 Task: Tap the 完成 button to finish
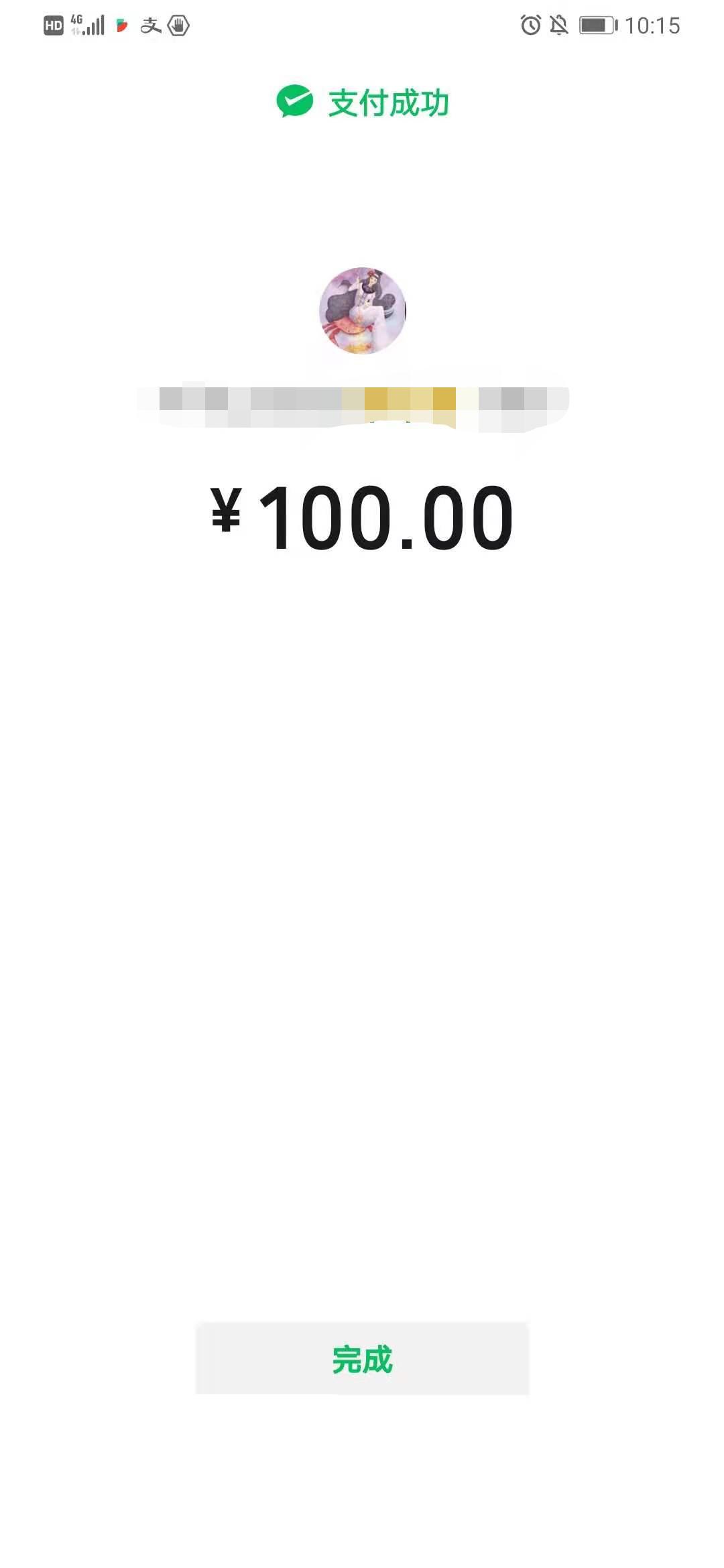[362, 1359]
